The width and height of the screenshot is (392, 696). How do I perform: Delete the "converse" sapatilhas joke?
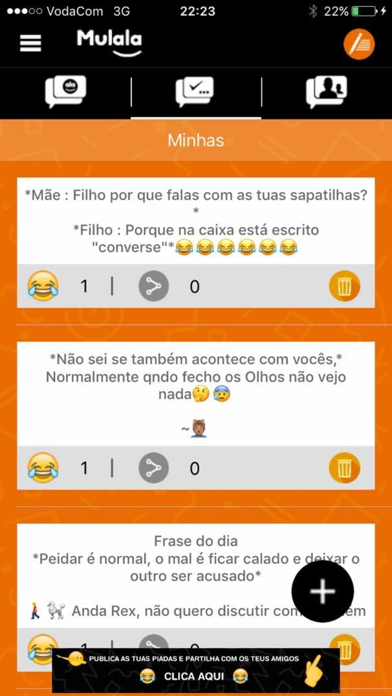click(344, 286)
